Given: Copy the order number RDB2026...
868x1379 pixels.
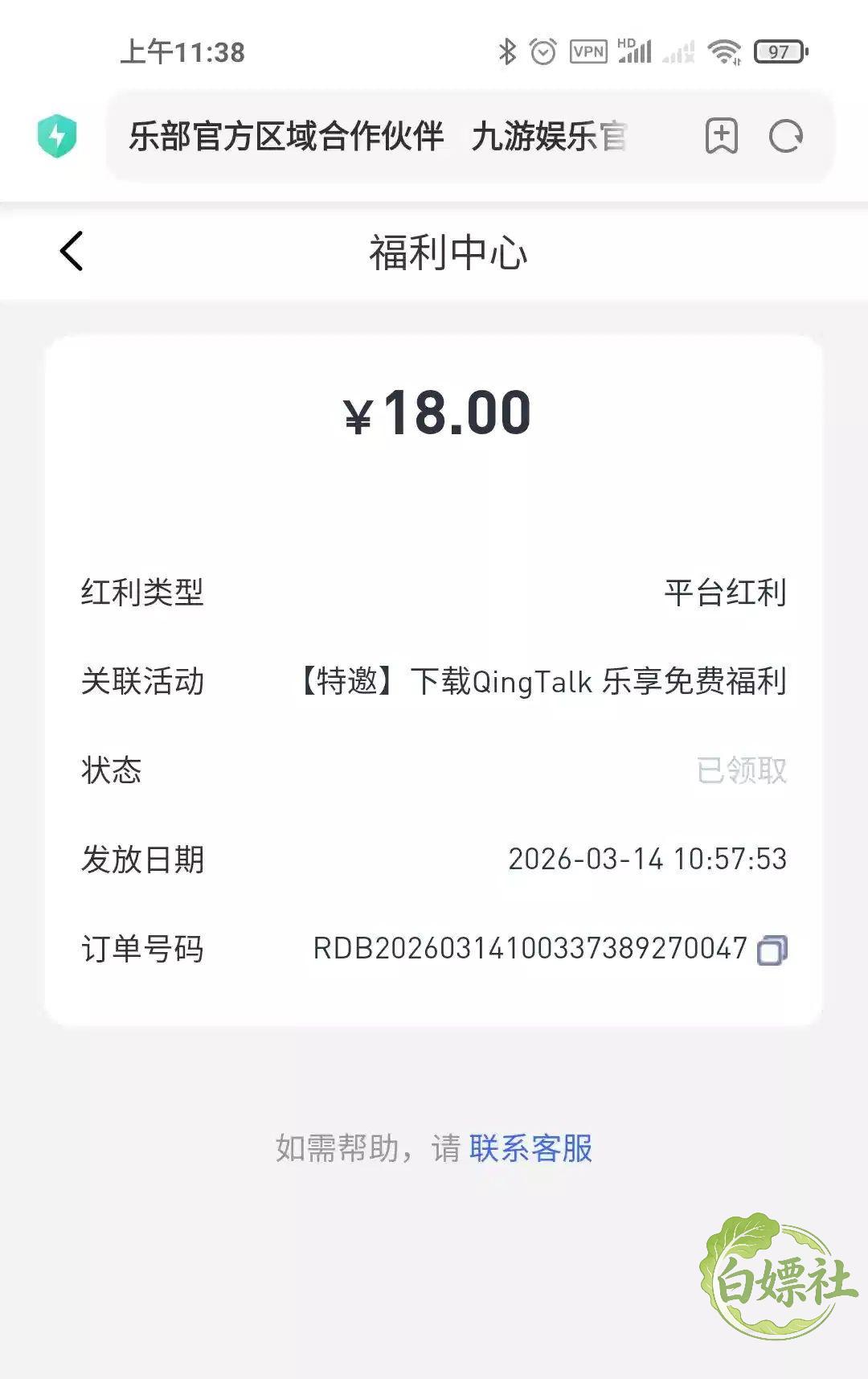Looking at the screenshot, I should pyautogui.click(x=772, y=950).
